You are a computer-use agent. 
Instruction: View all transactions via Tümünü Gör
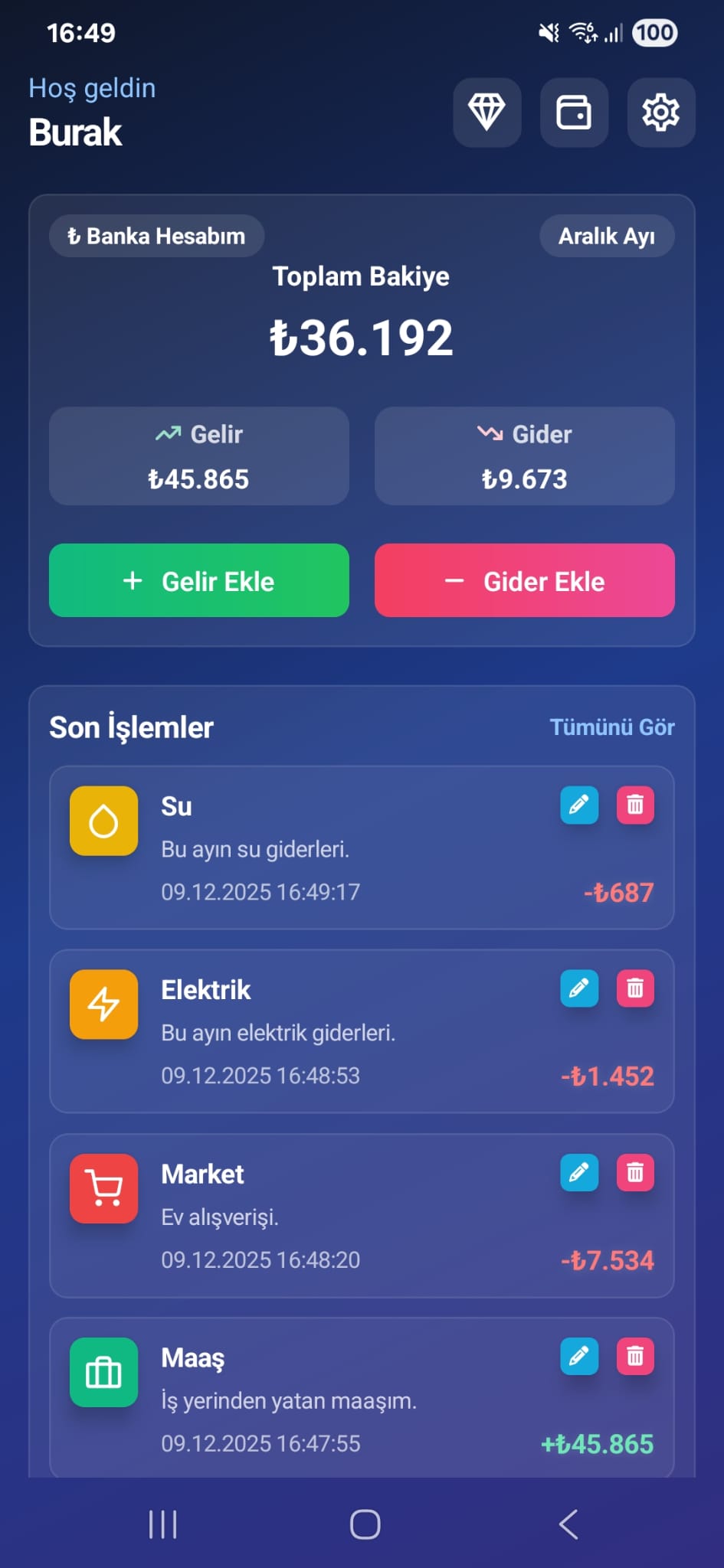[611, 727]
